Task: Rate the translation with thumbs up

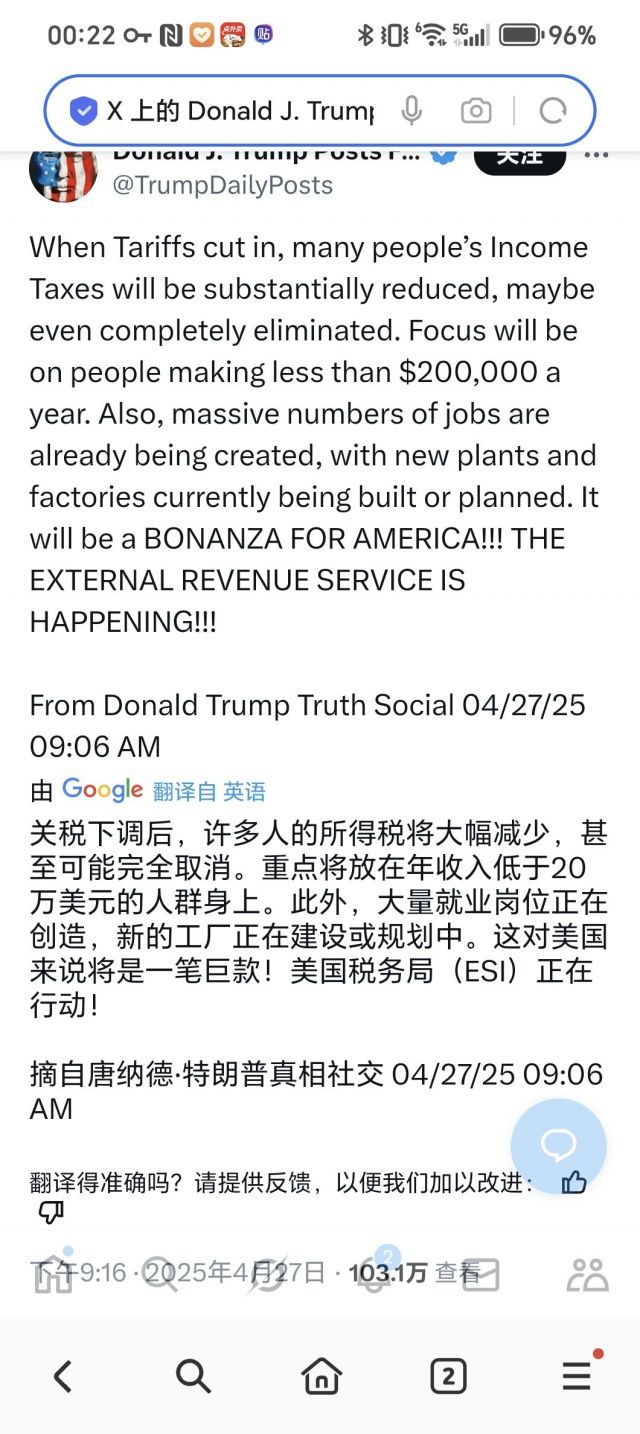Action: pyautogui.click(x=574, y=1183)
